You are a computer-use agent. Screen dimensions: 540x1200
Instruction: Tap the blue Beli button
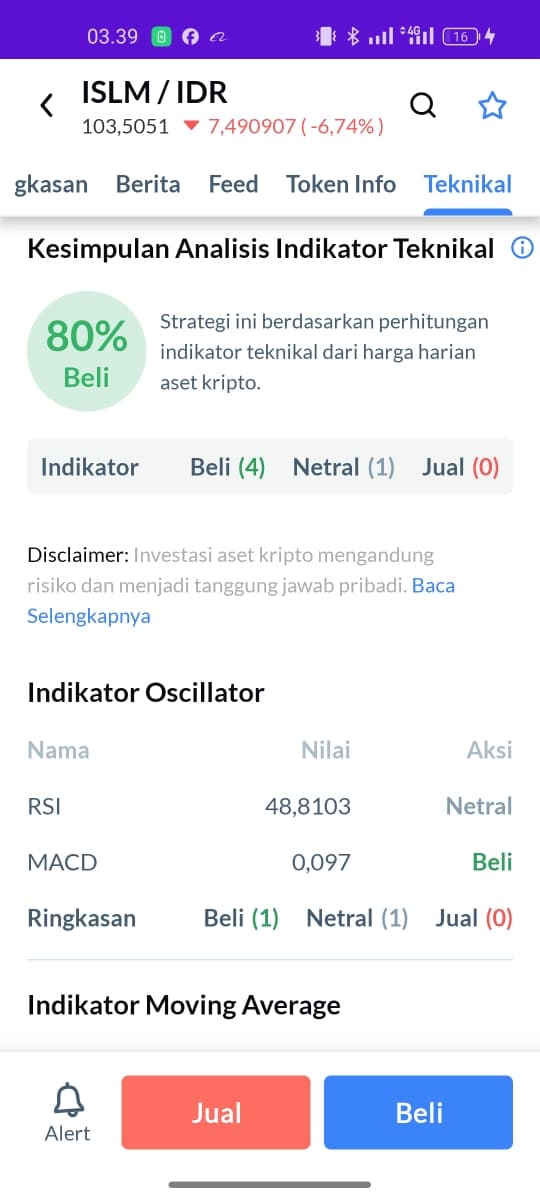[418, 1112]
